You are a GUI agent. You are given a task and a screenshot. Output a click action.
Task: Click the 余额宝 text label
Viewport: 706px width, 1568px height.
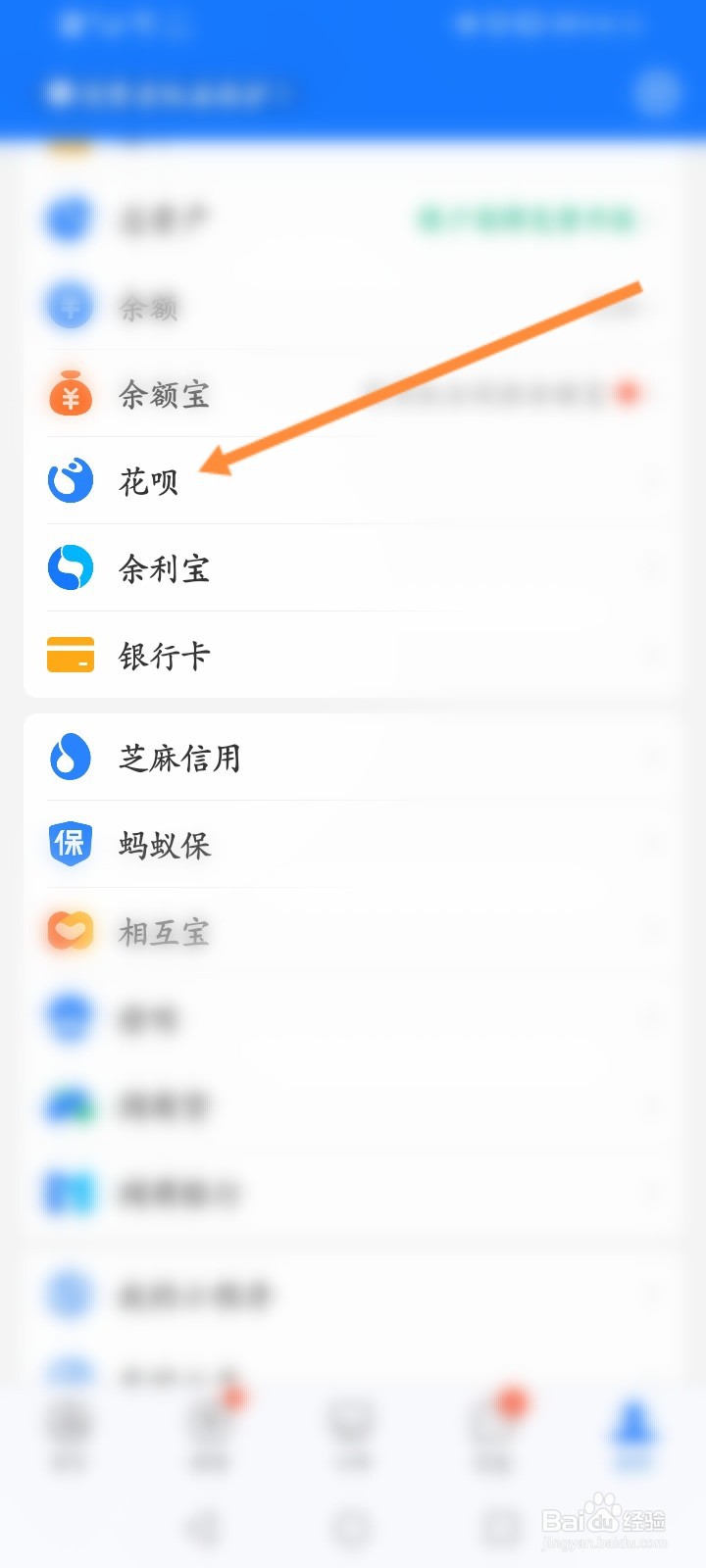tap(165, 395)
